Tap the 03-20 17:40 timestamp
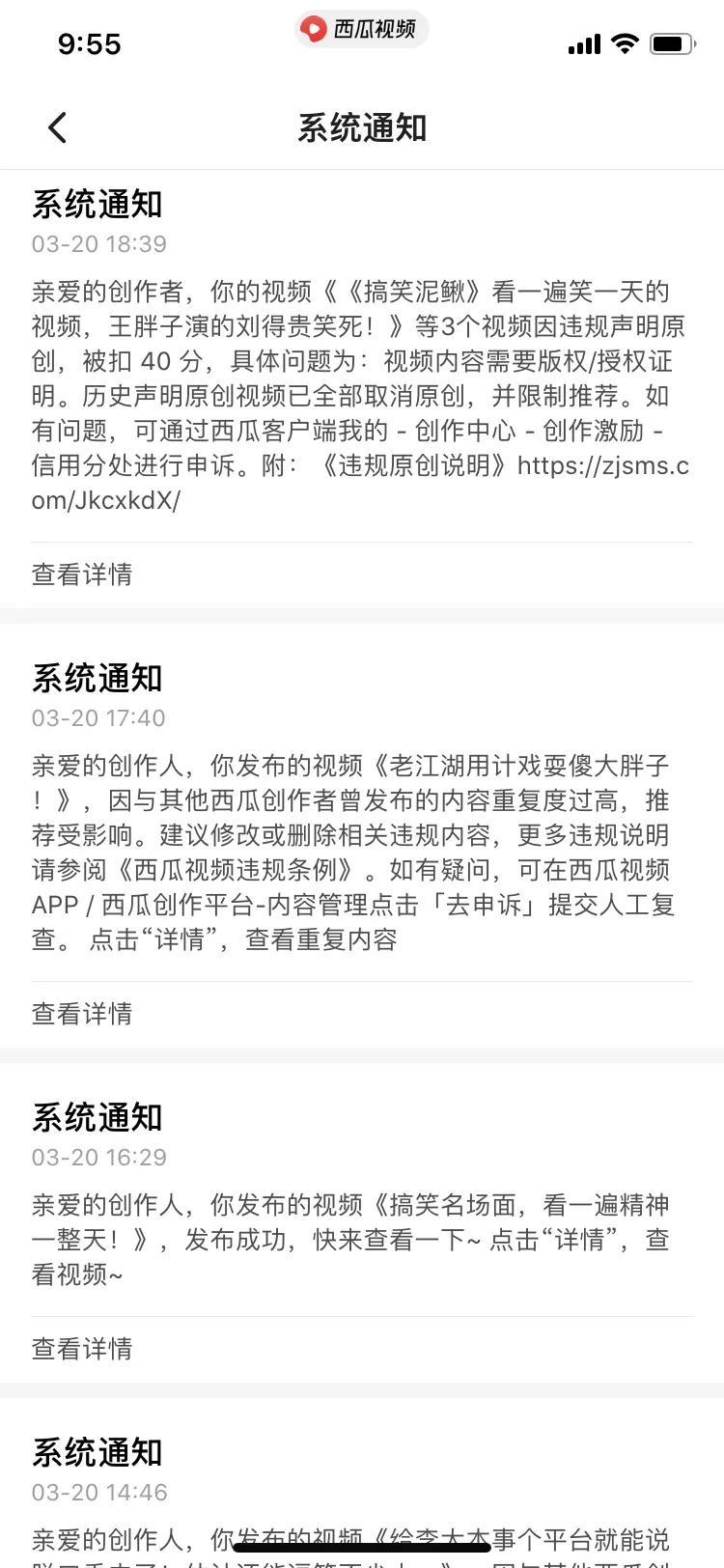Screen dimensions: 724x1568 point(98,717)
